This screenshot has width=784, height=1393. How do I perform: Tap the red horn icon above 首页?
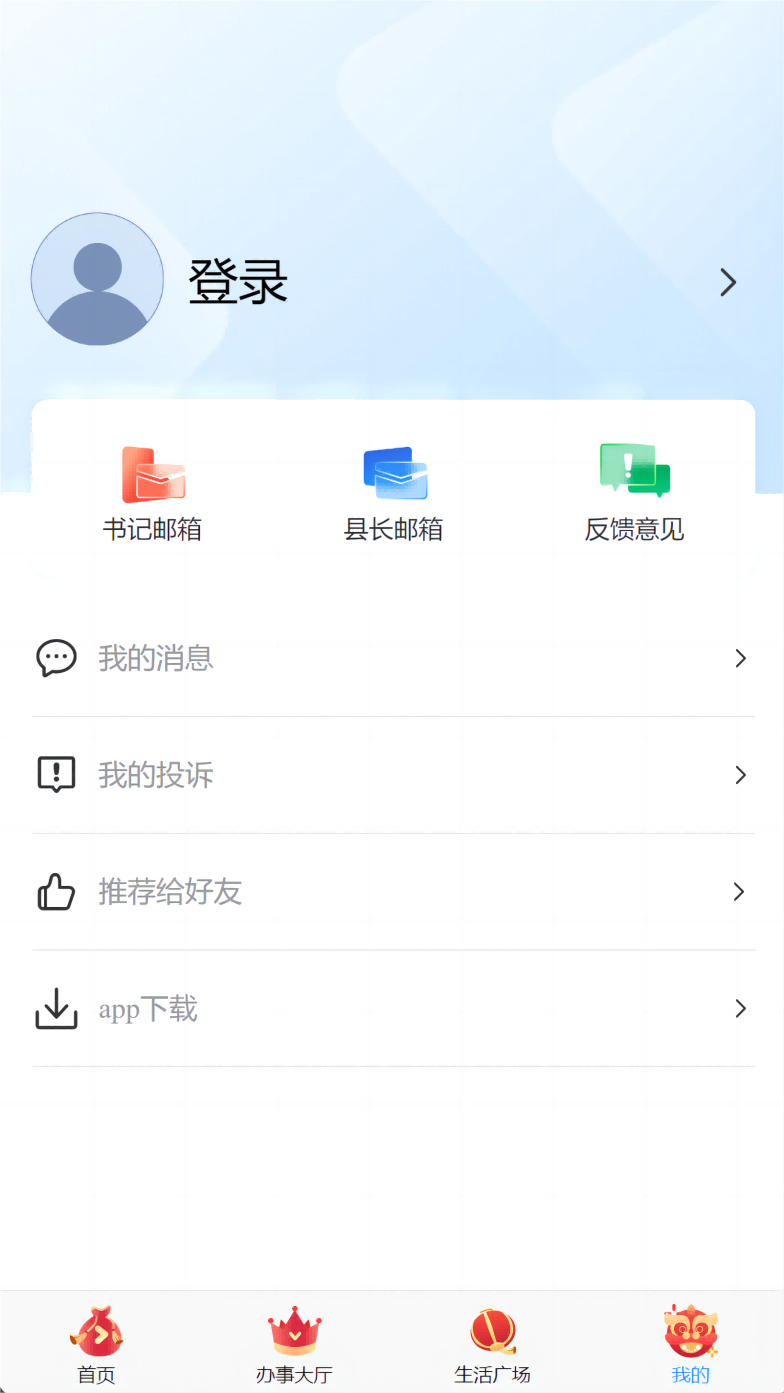[97, 1330]
